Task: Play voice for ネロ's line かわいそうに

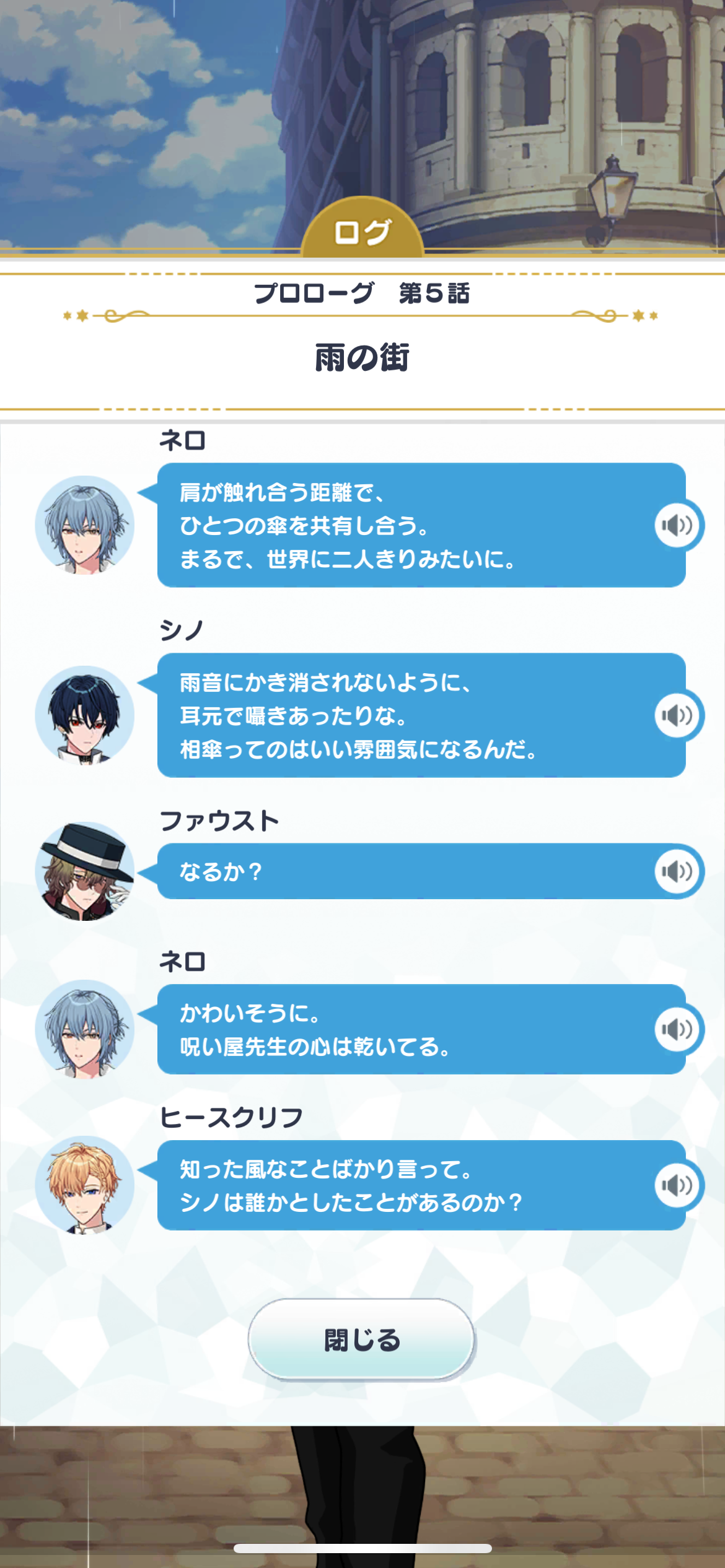Action: click(677, 1029)
